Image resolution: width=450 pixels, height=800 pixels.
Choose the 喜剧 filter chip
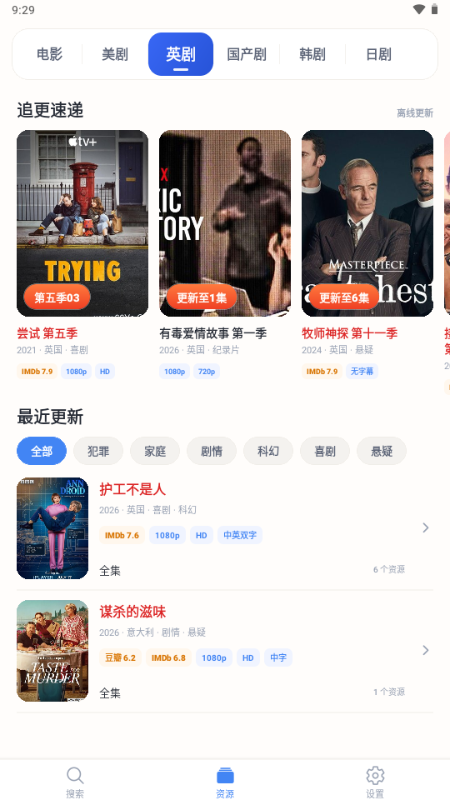click(325, 451)
